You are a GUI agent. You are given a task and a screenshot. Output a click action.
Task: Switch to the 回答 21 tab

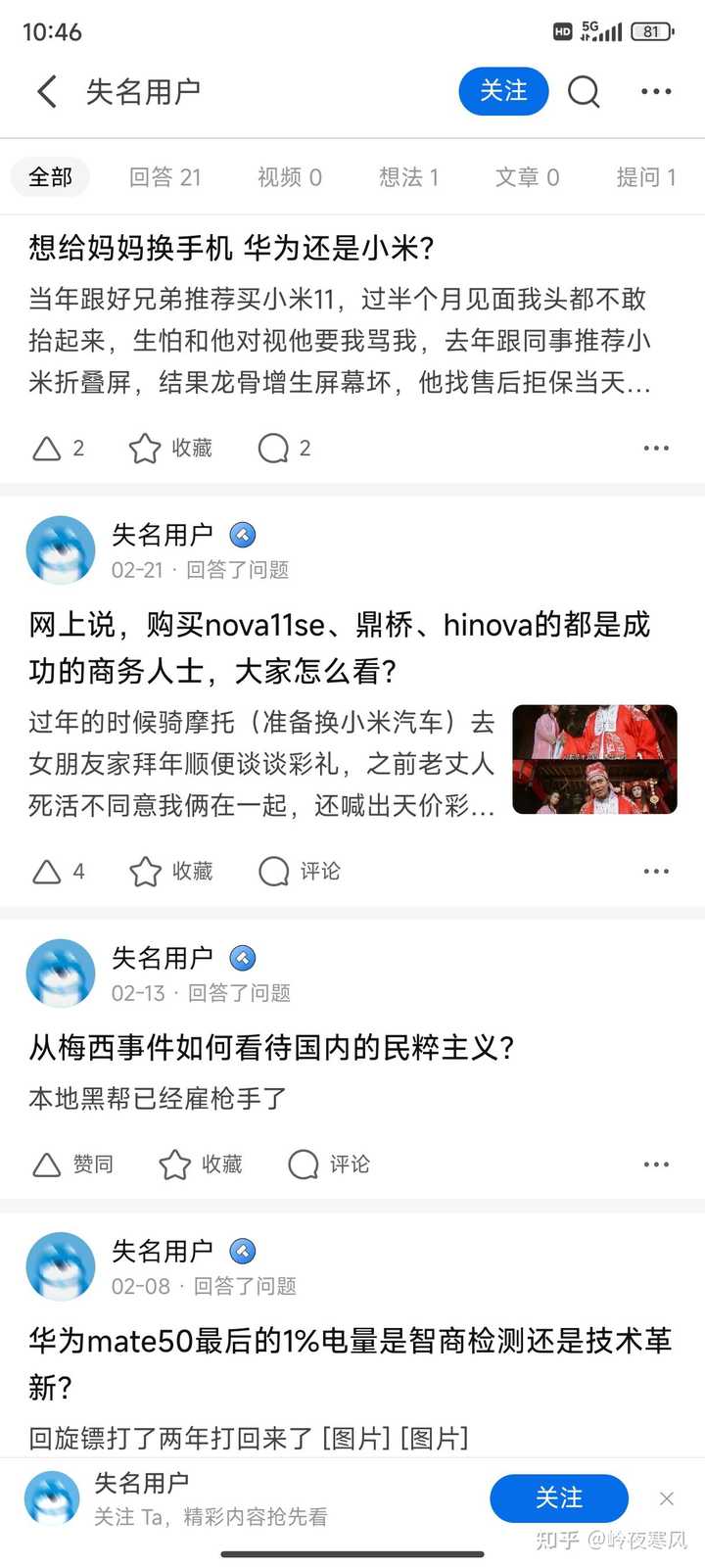coord(164,177)
